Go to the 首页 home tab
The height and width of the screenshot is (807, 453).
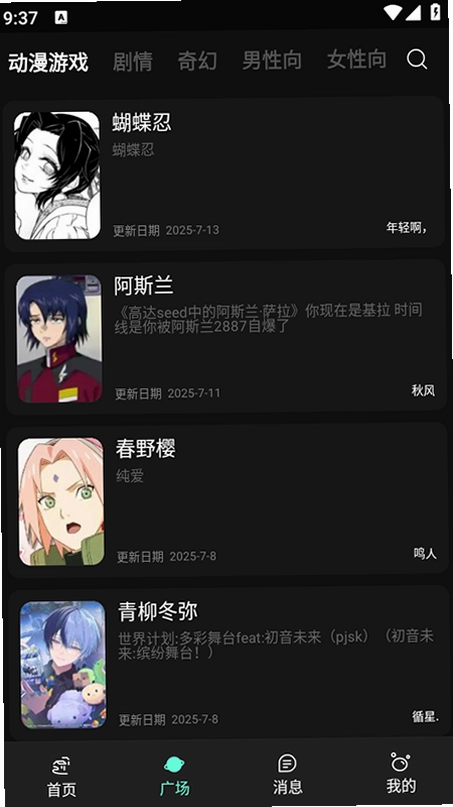(x=61, y=776)
